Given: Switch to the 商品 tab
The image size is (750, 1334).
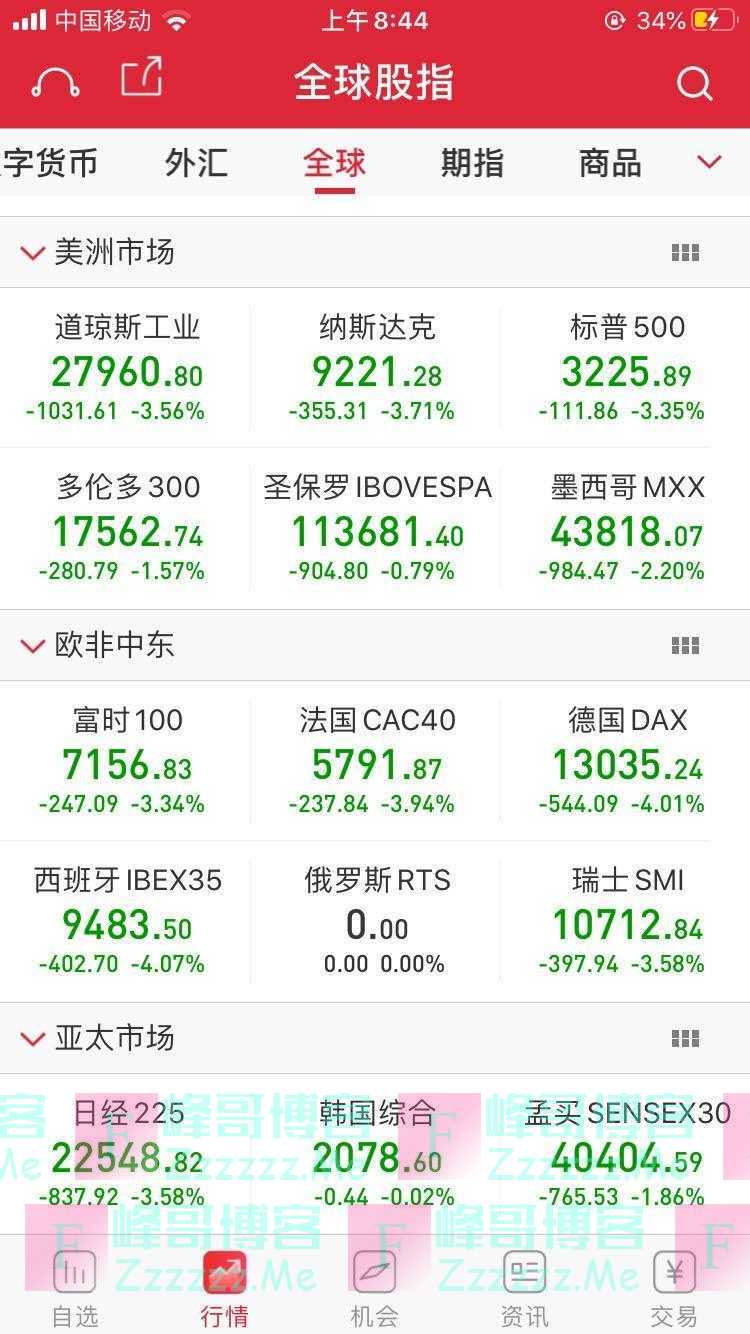Looking at the screenshot, I should click(x=610, y=162).
